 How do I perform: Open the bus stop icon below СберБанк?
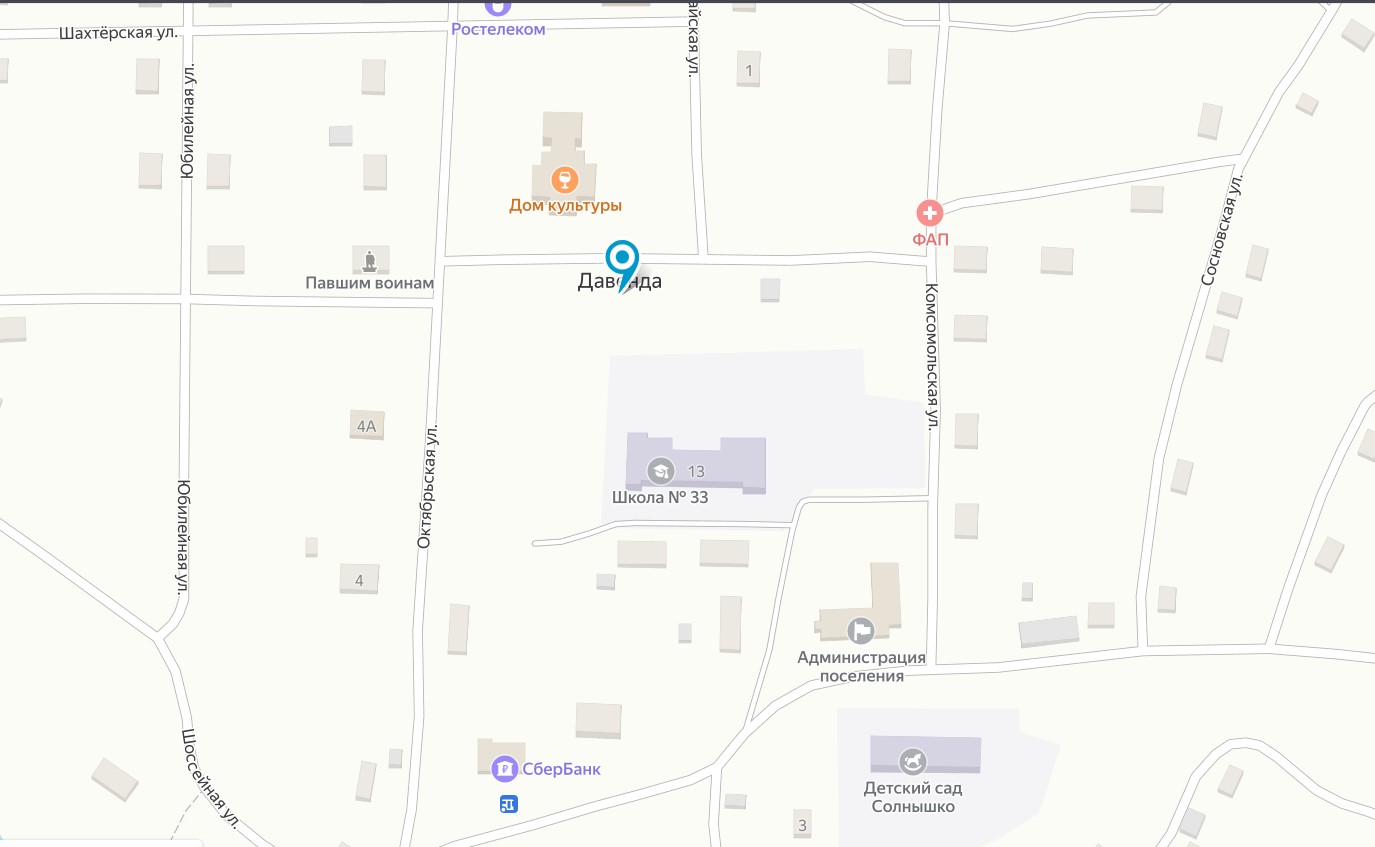508,803
